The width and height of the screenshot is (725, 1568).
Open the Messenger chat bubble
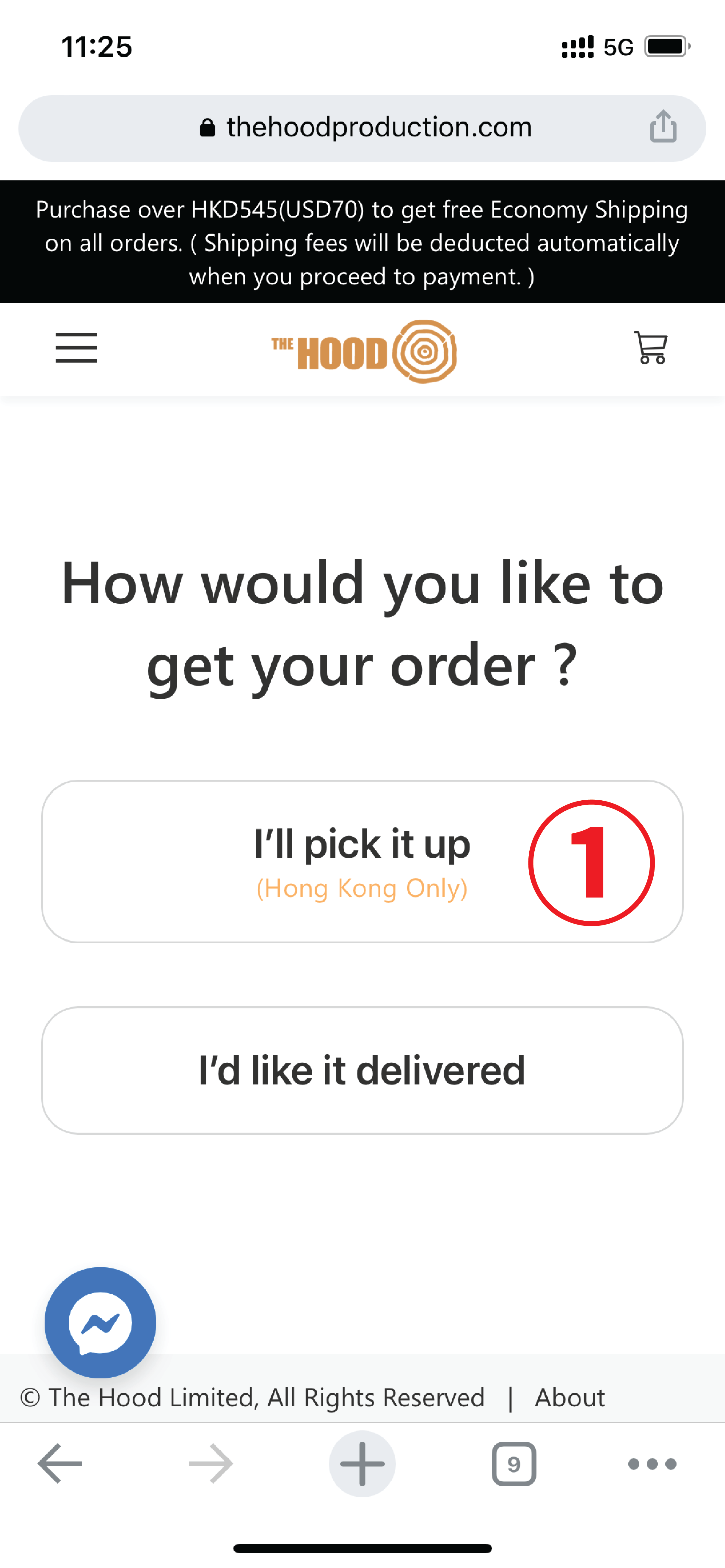click(101, 1322)
